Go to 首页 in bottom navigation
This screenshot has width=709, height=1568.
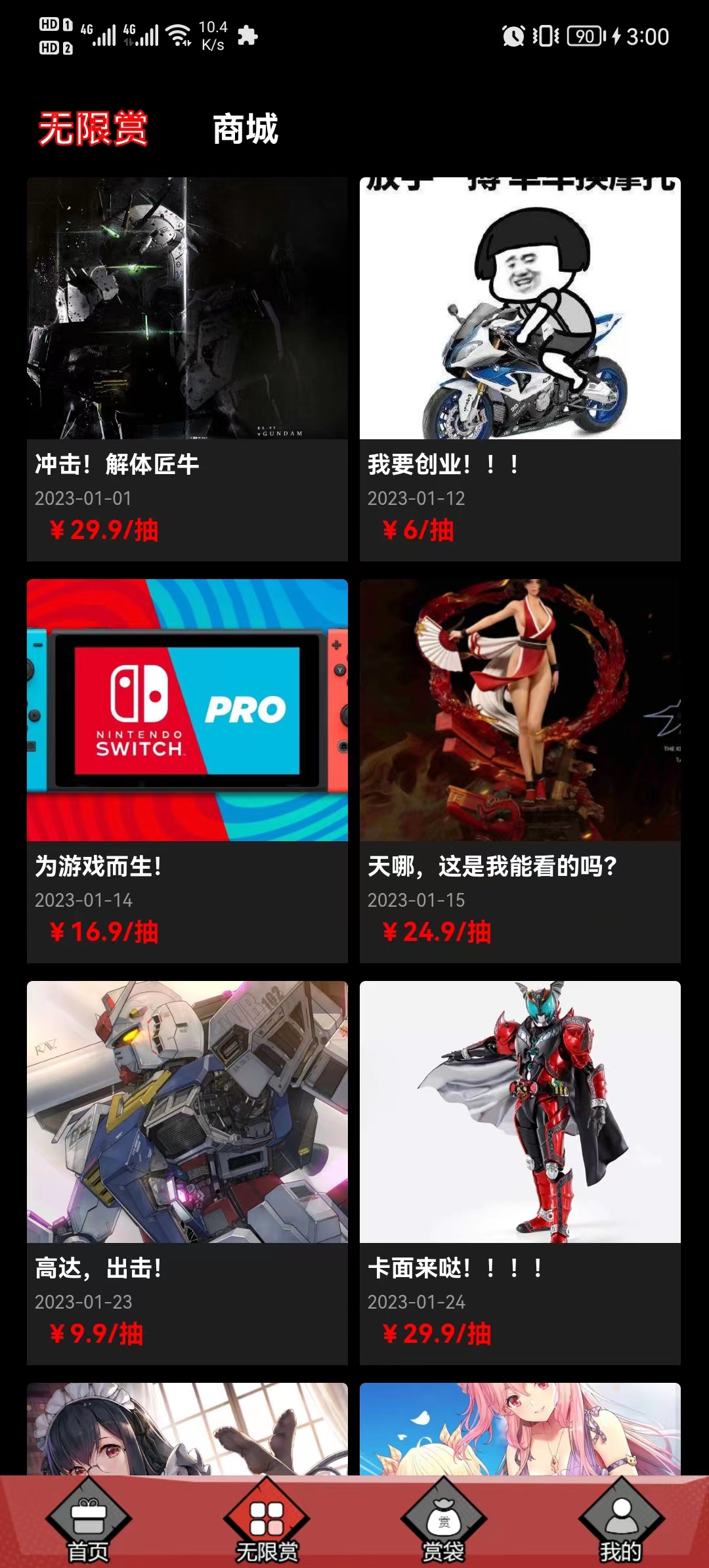(89, 1525)
